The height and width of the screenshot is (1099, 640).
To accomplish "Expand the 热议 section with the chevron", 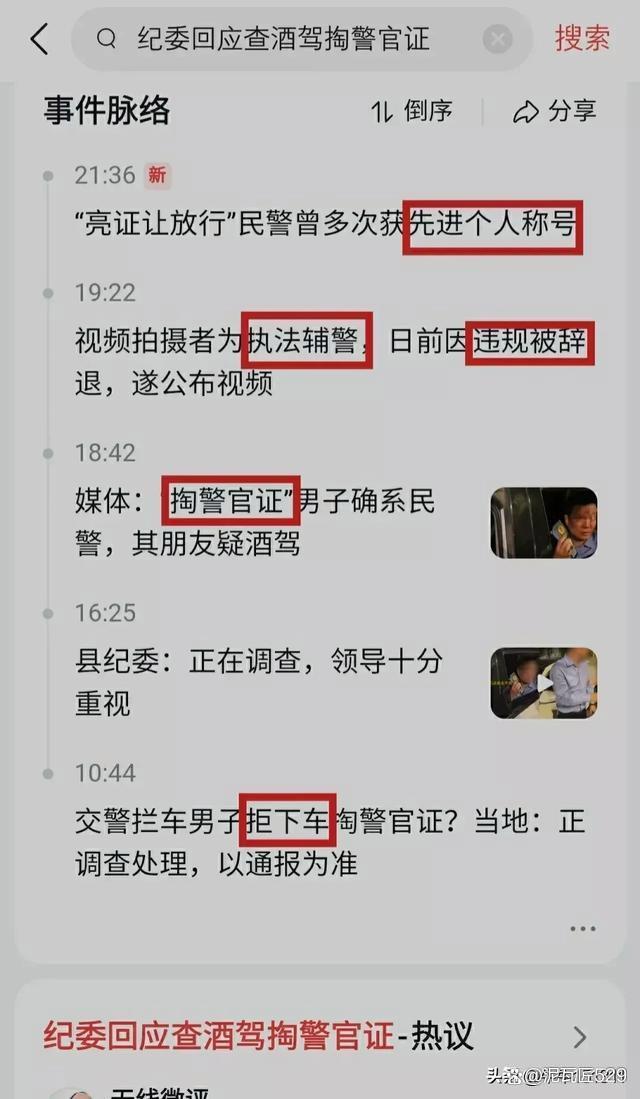I will (x=579, y=1036).
